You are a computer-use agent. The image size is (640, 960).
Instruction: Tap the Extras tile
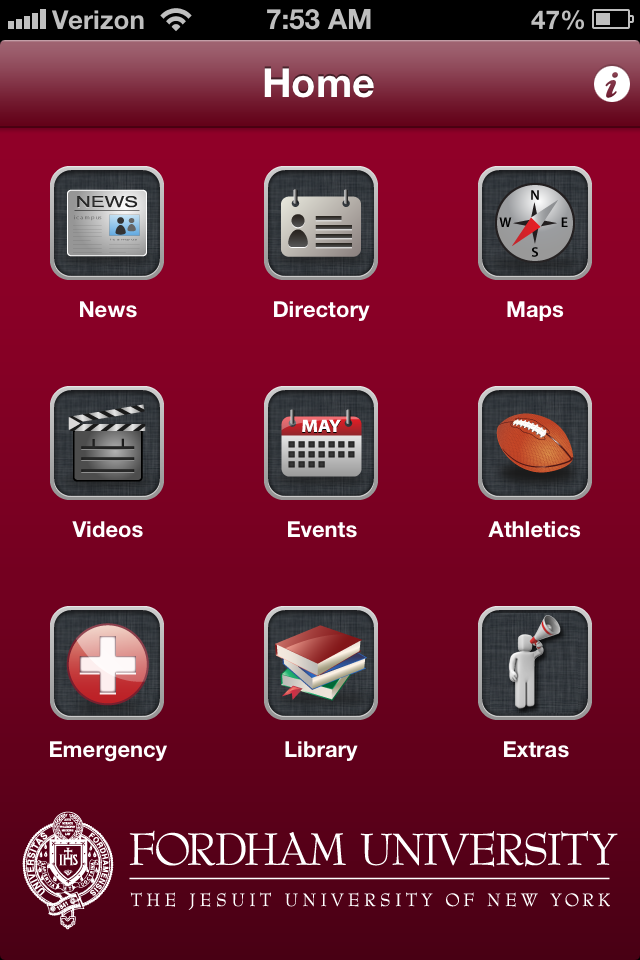coord(535,662)
